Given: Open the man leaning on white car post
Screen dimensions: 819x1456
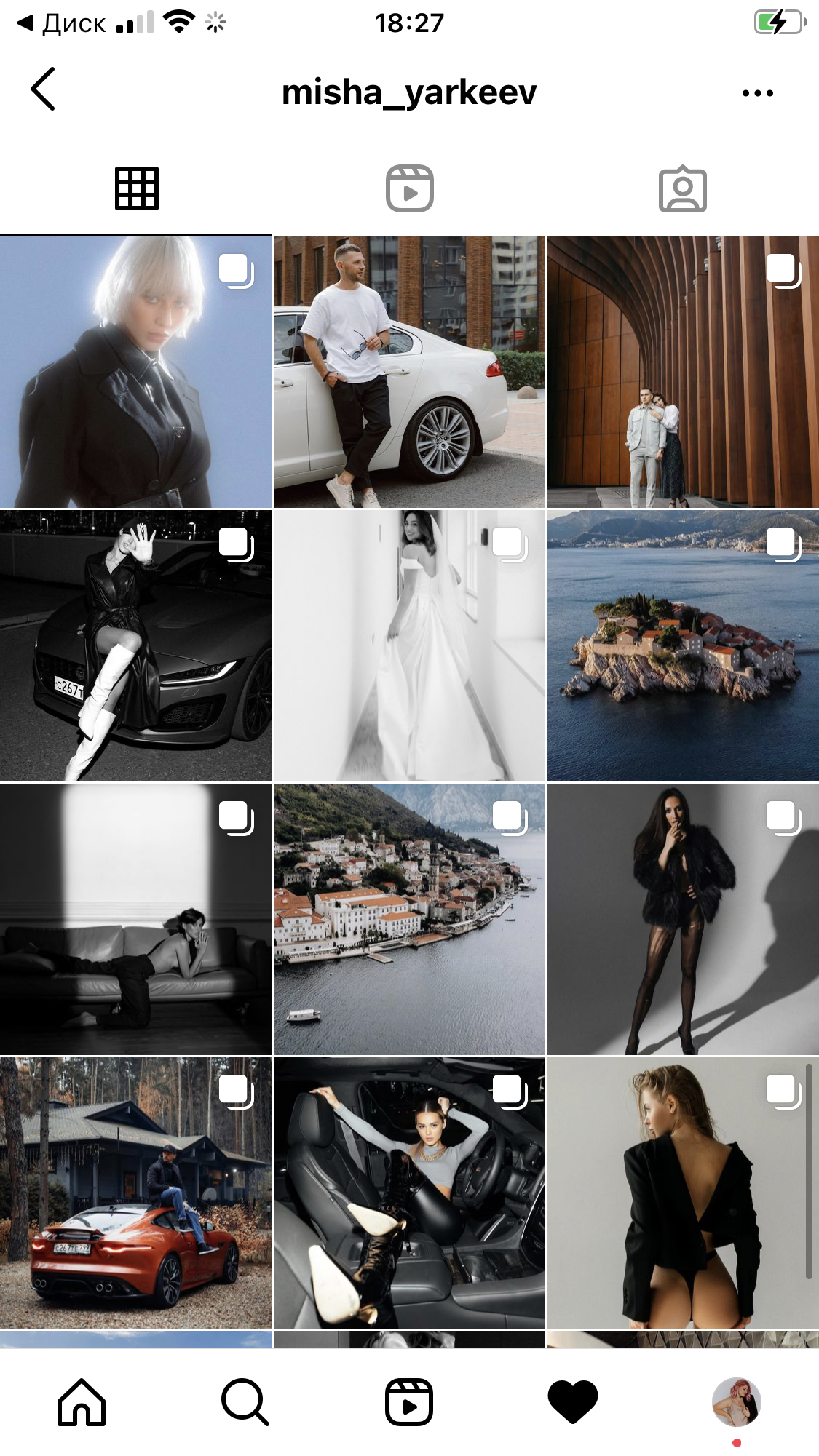Looking at the screenshot, I should coord(409,372).
